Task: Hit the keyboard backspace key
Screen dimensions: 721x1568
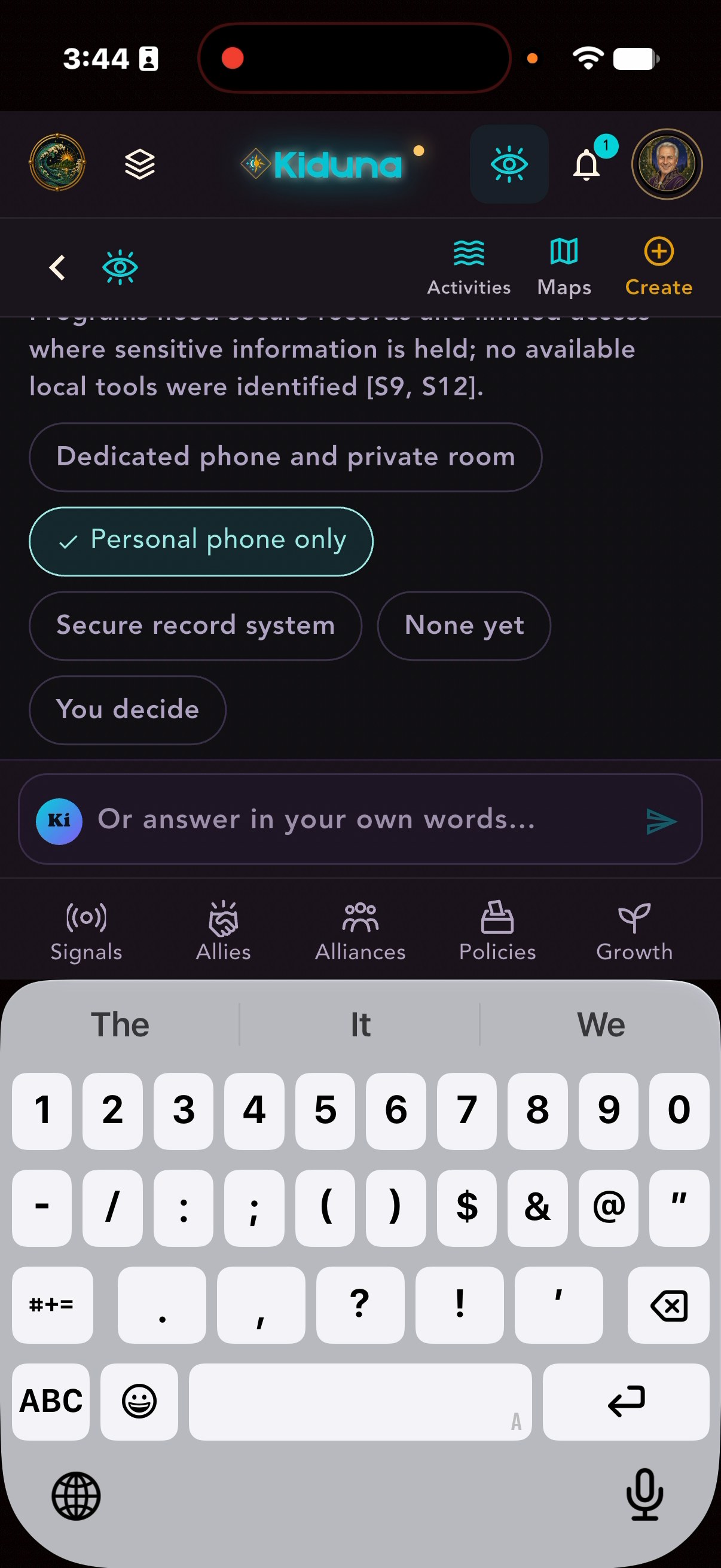Action: tap(668, 1305)
